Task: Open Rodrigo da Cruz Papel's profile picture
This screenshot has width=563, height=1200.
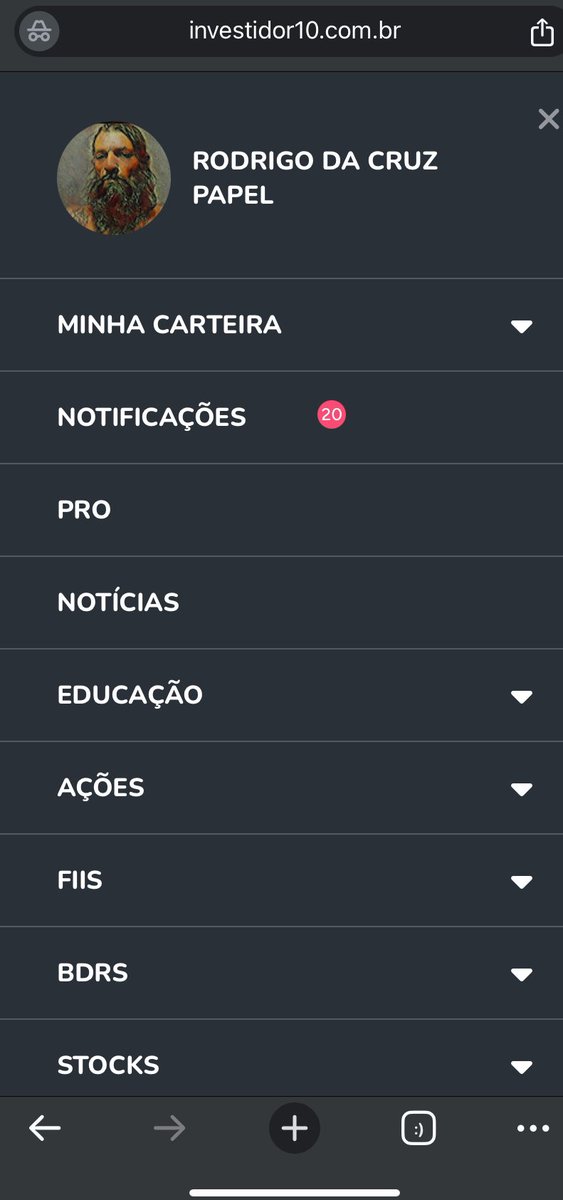Action: tap(114, 178)
